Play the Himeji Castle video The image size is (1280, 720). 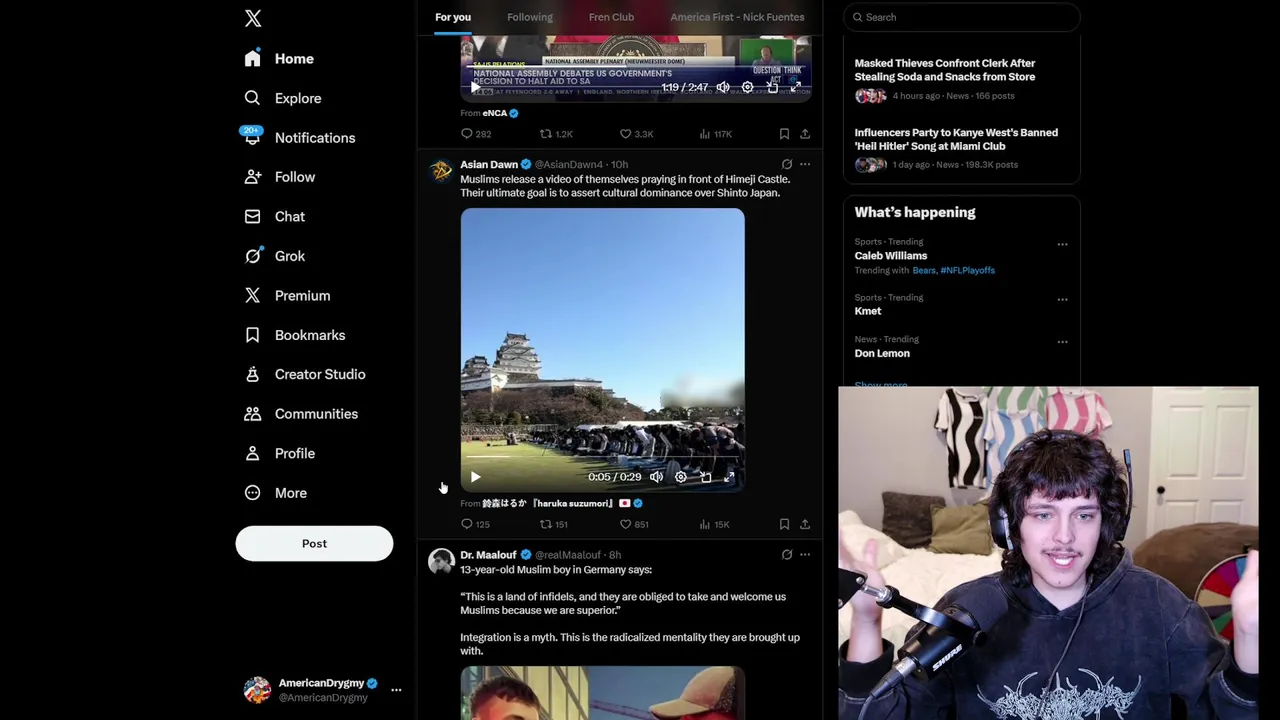tap(475, 477)
